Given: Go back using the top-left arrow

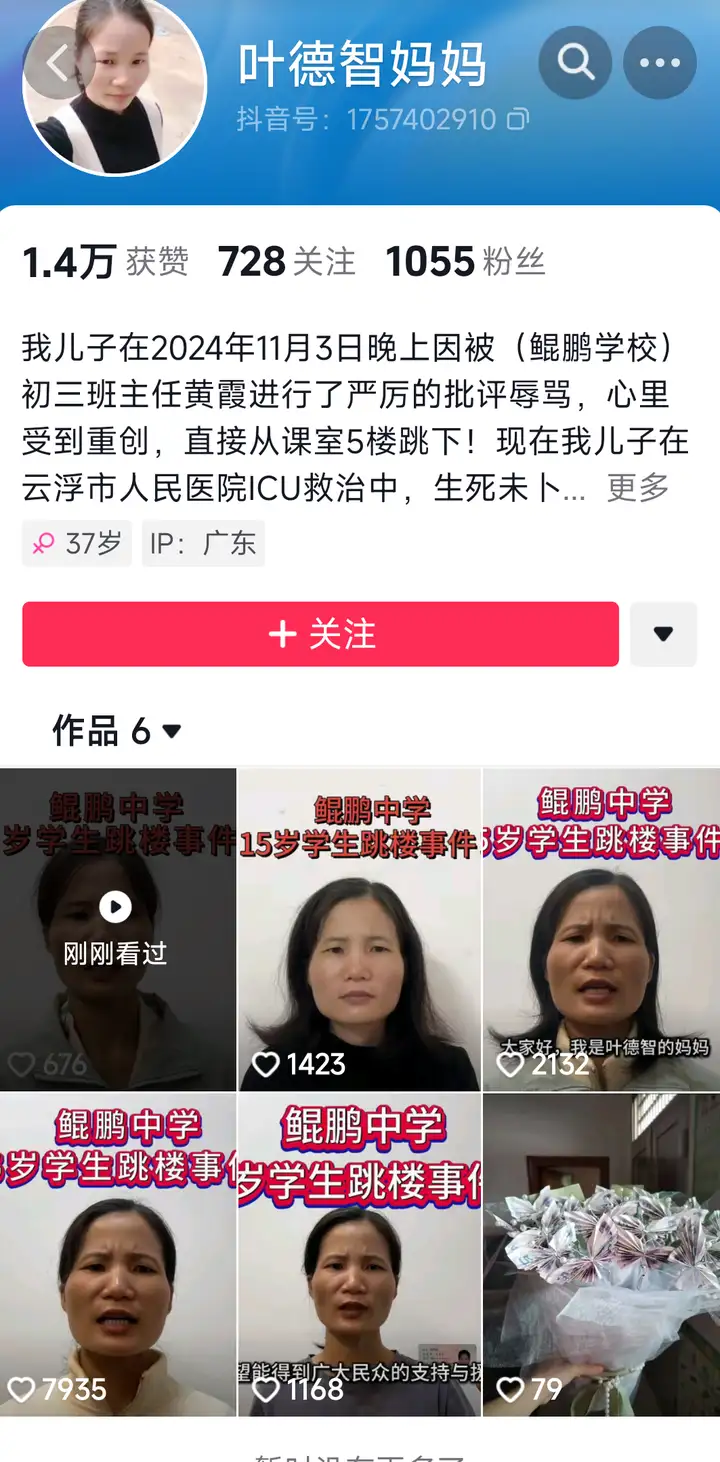Looking at the screenshot, I should tap(59, 63).
